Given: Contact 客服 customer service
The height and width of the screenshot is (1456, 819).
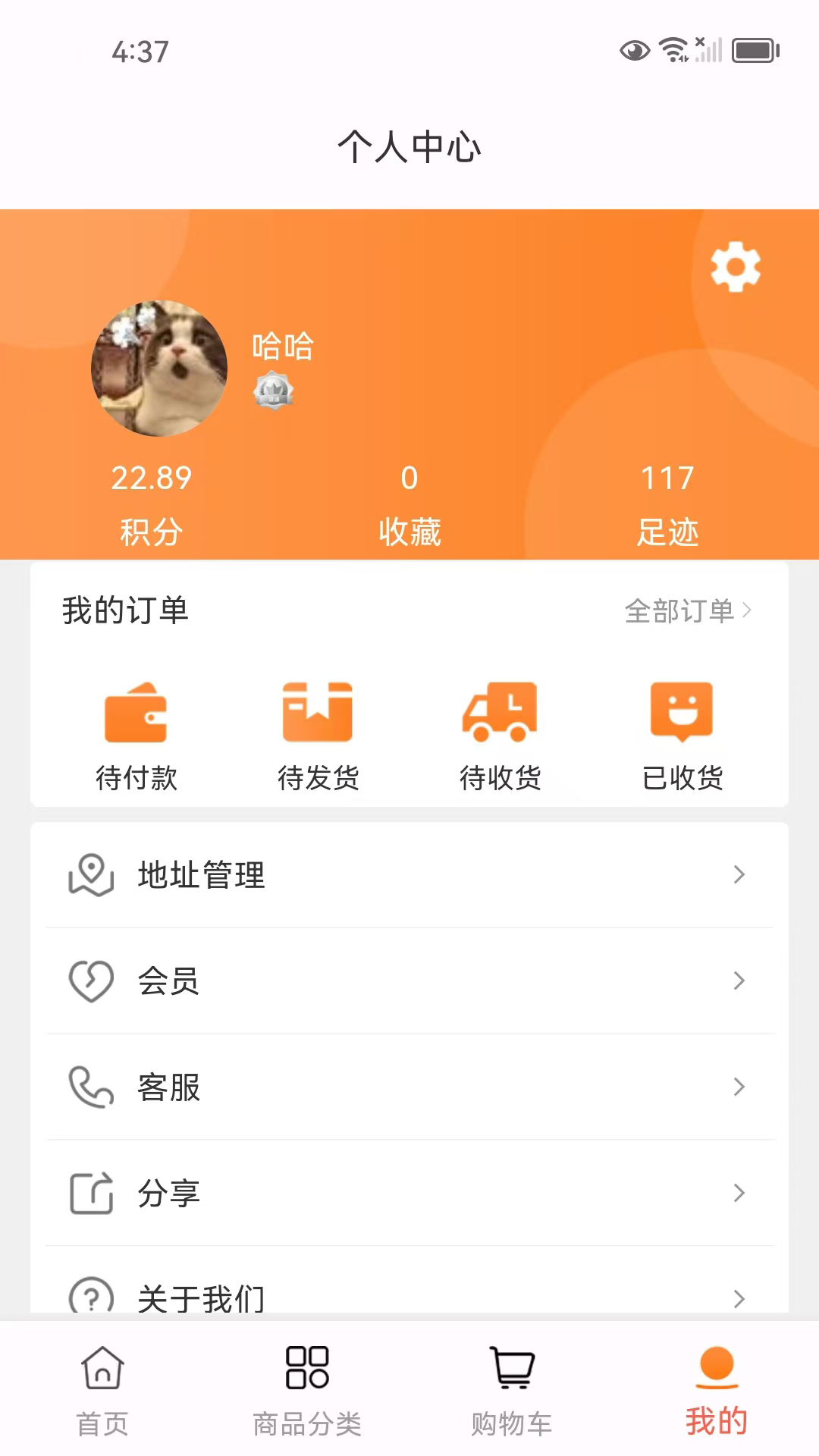Looking at the screenshot, I should tap(409, 1087).
